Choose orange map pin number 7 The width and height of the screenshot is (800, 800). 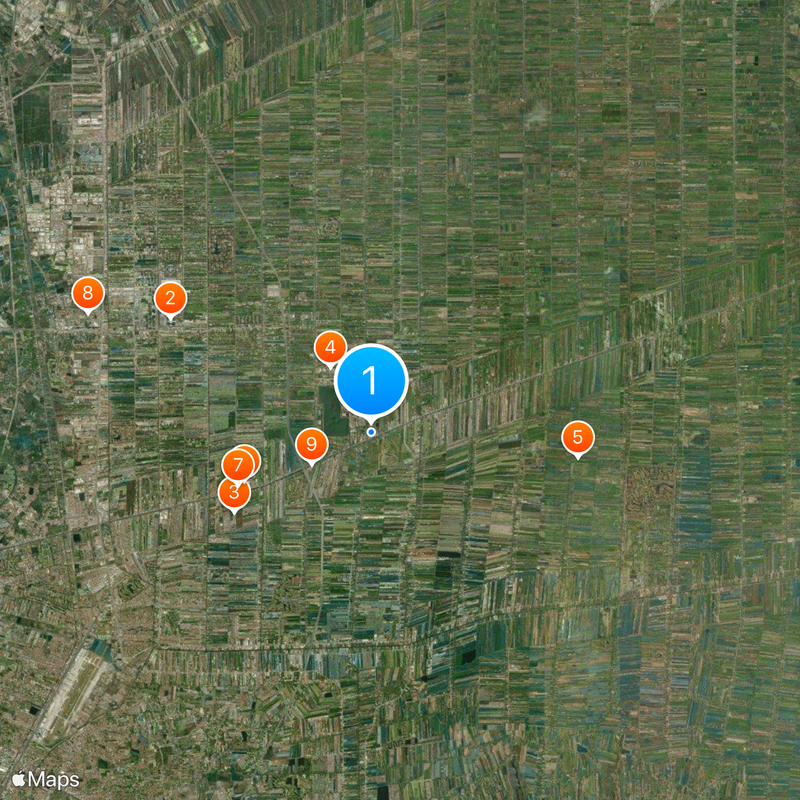(x=237, y=465)
